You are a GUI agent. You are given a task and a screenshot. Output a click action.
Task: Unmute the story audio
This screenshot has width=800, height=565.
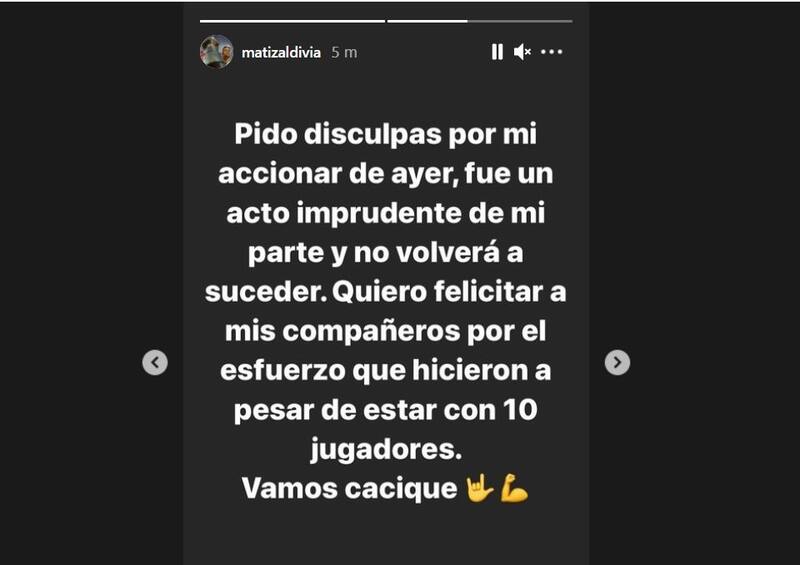click(522, 52)
